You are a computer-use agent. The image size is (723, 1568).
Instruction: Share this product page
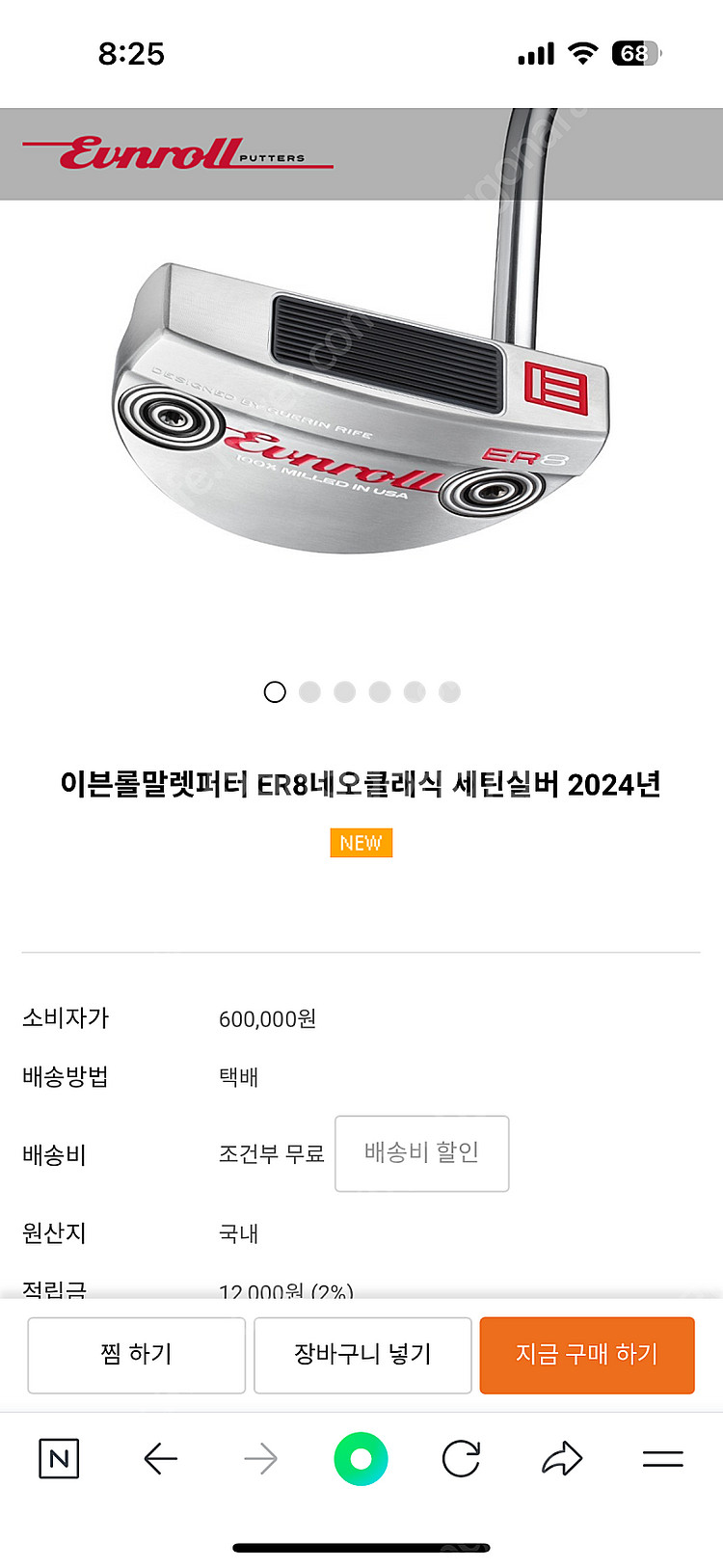[x=562, y=1459]
